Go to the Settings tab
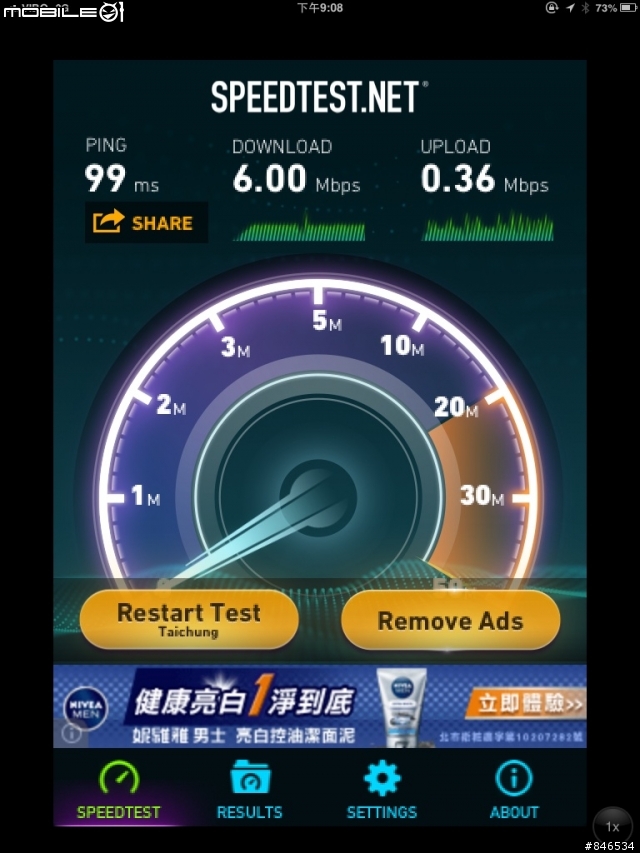Screen dimensions: 640x854 (x=381, y=792)
